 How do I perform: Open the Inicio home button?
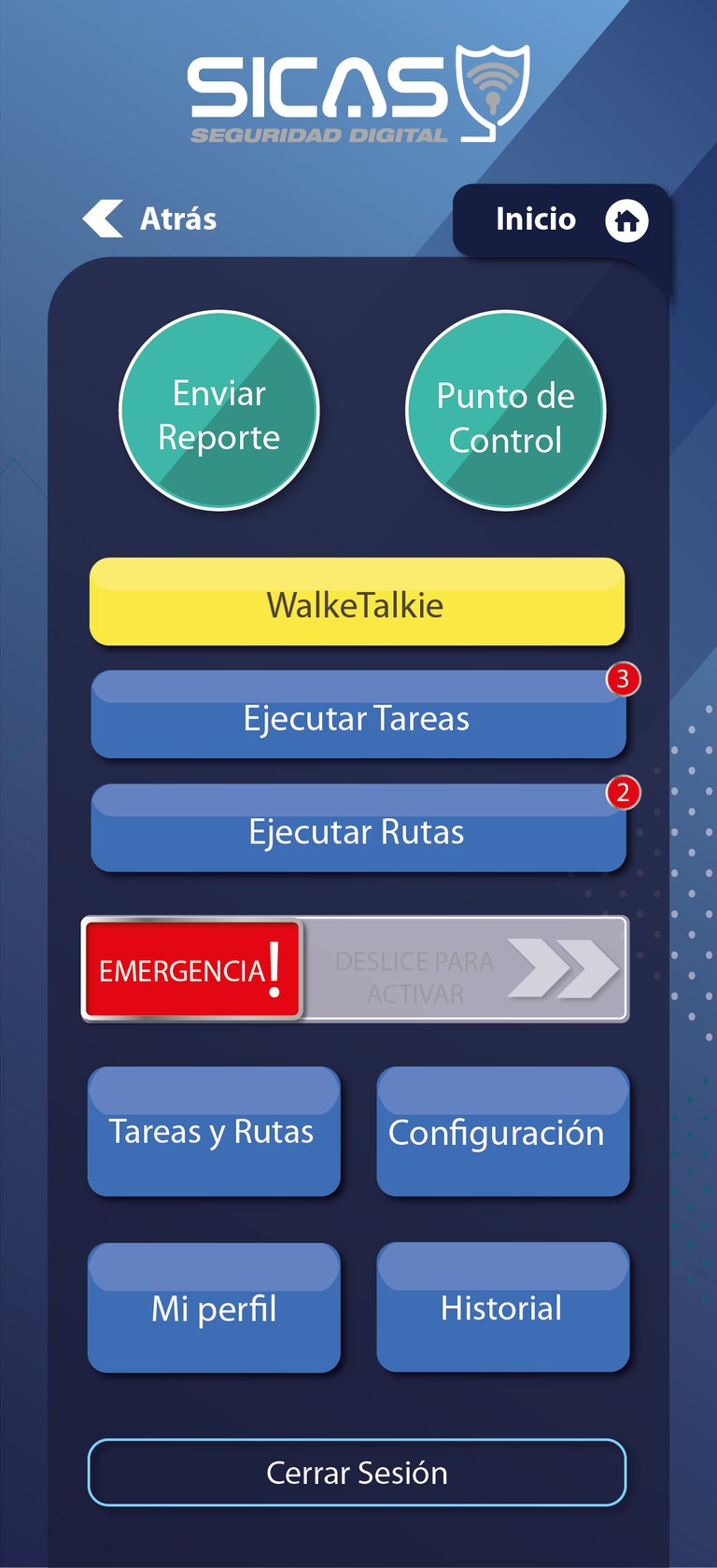pyautogui.click(x=563, y=220)
